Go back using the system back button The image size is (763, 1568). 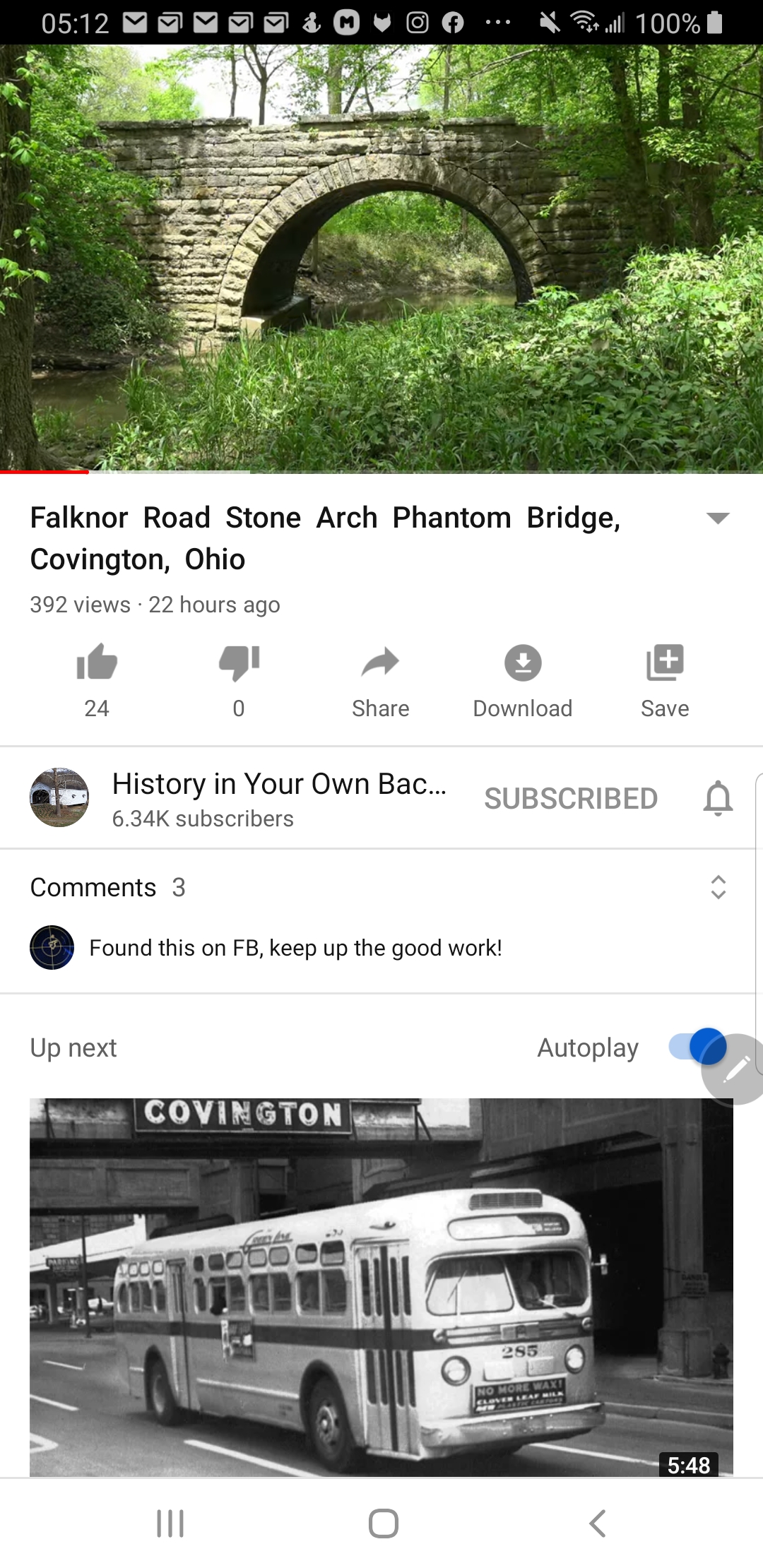pyautogui.click(x=598, y=1524)
